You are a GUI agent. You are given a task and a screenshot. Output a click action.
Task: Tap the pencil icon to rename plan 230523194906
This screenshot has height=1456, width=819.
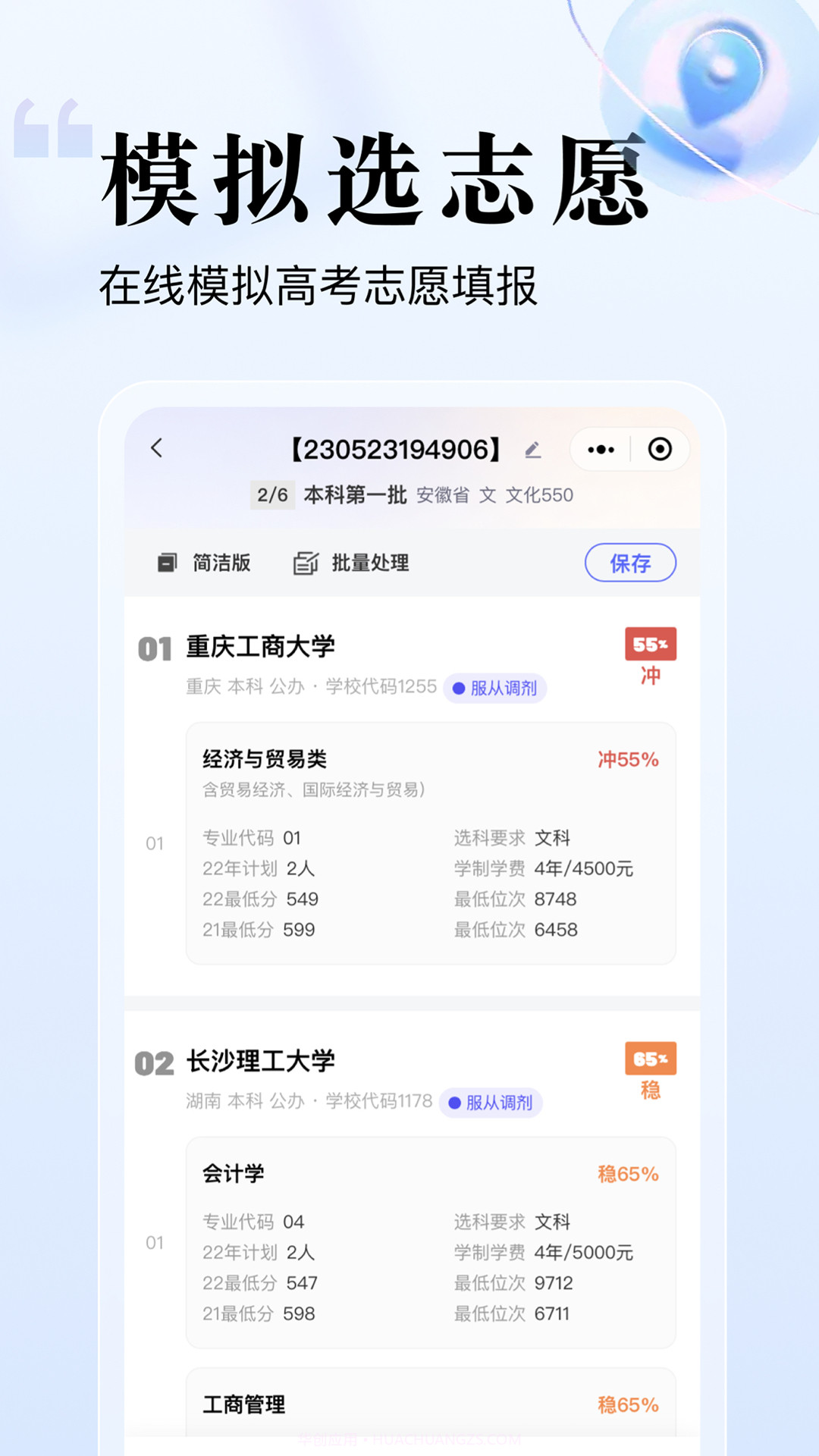point(534,449)
